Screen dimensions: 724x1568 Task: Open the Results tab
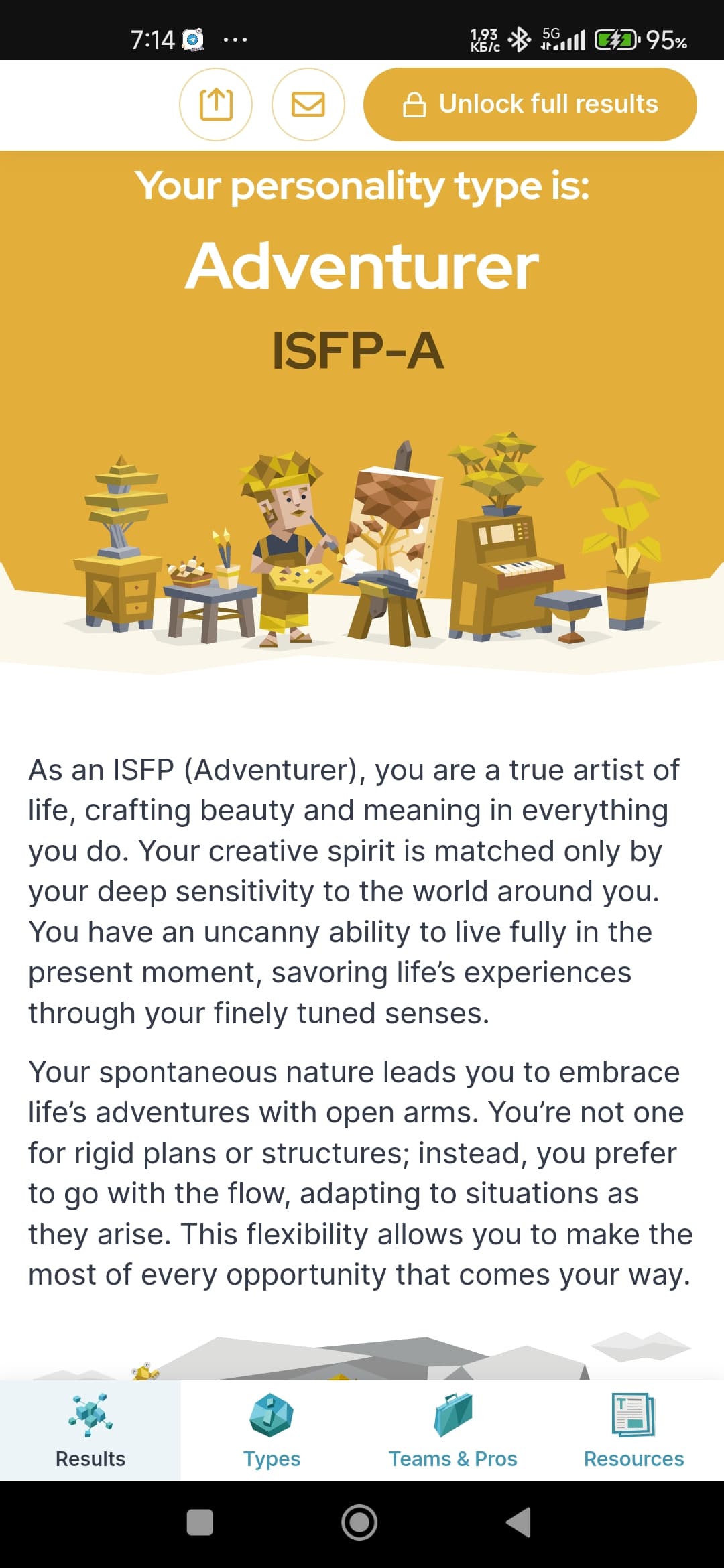click(90, 1431)
